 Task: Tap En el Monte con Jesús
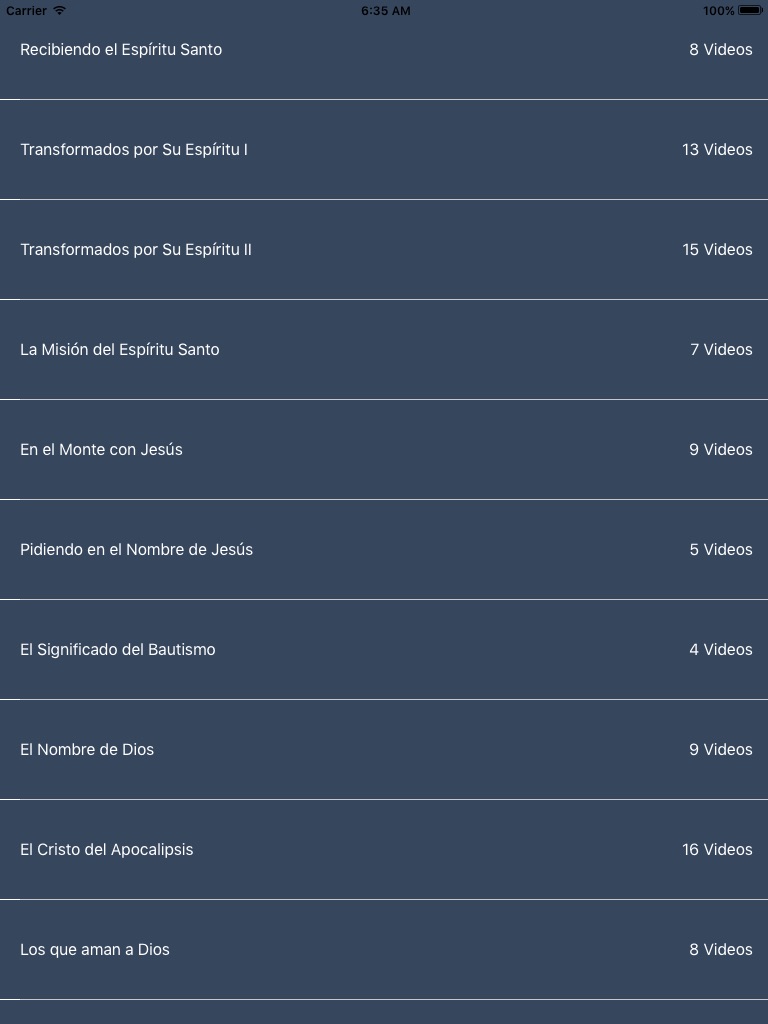384,449
